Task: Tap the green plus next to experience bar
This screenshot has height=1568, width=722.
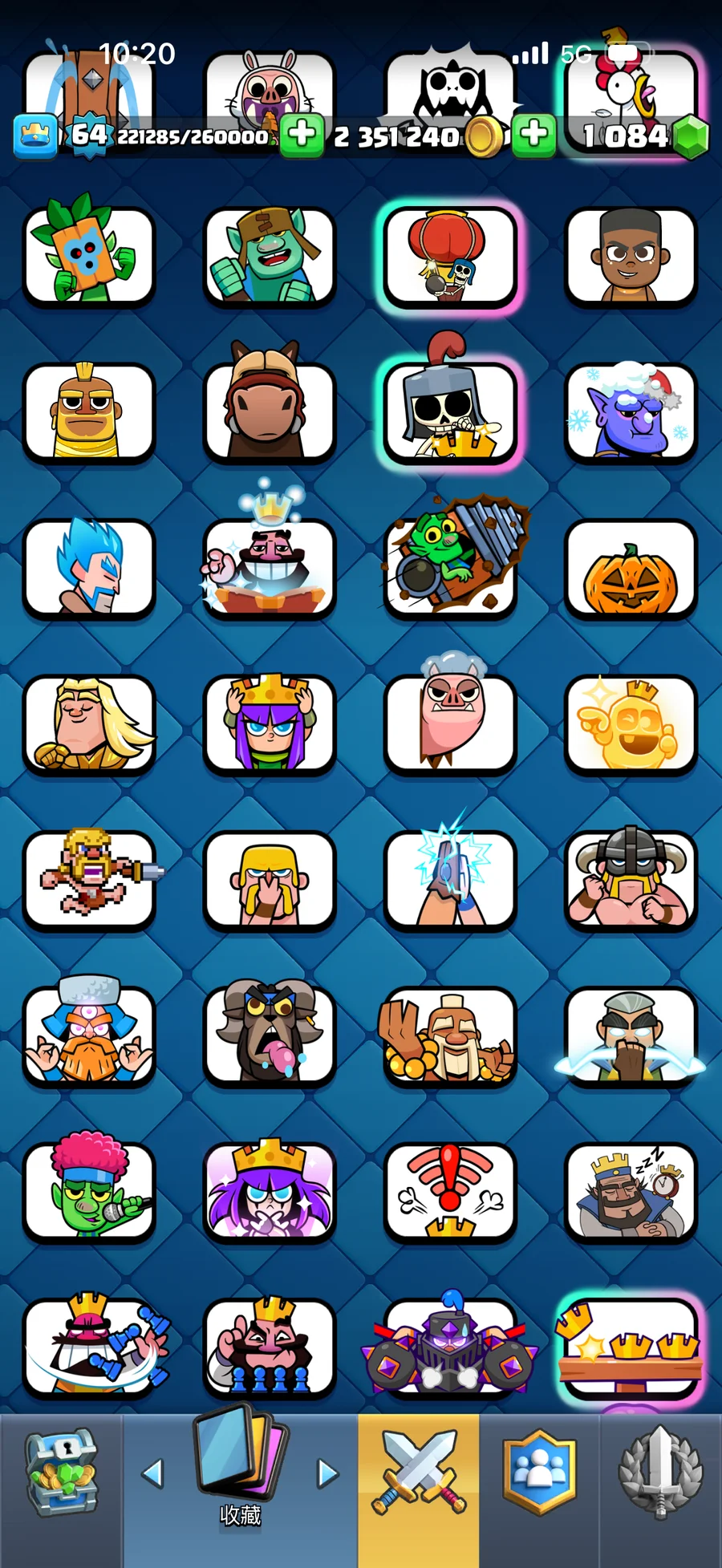Action: (x=302, y=135)
